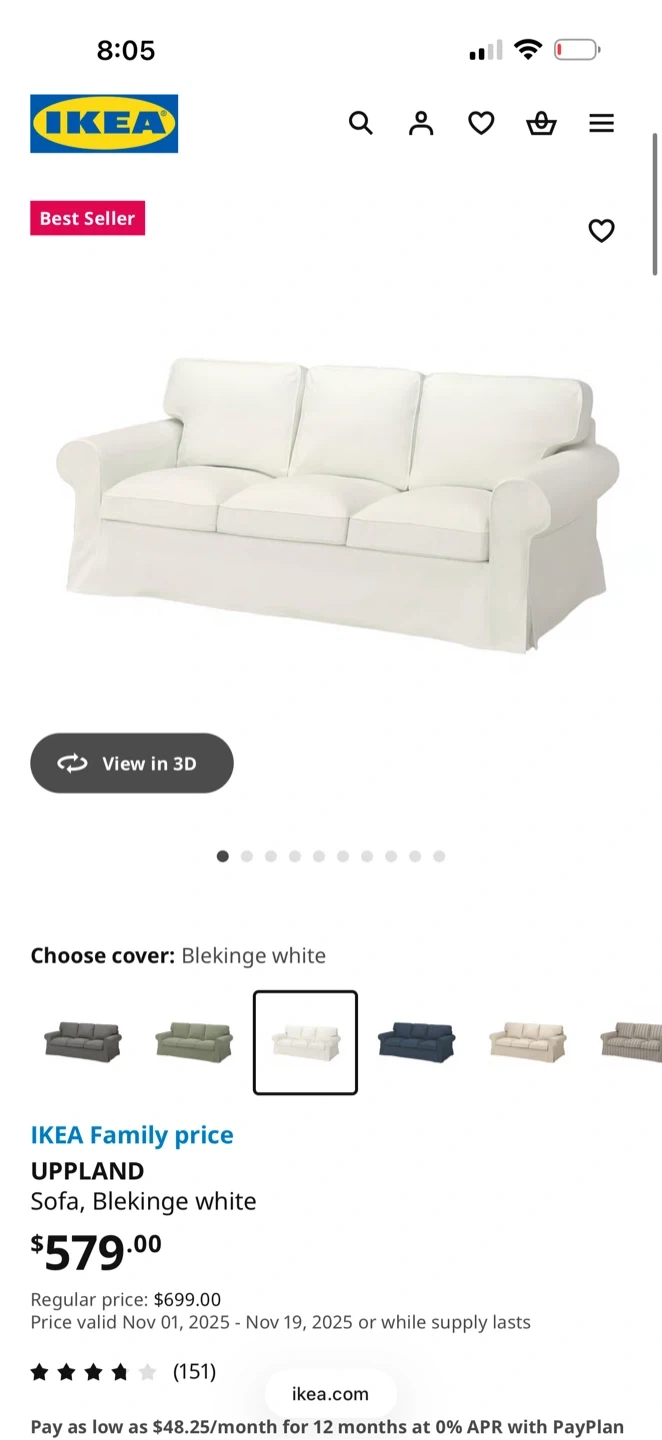
Task: Open the account profile icon
Action: coord(421,123)
